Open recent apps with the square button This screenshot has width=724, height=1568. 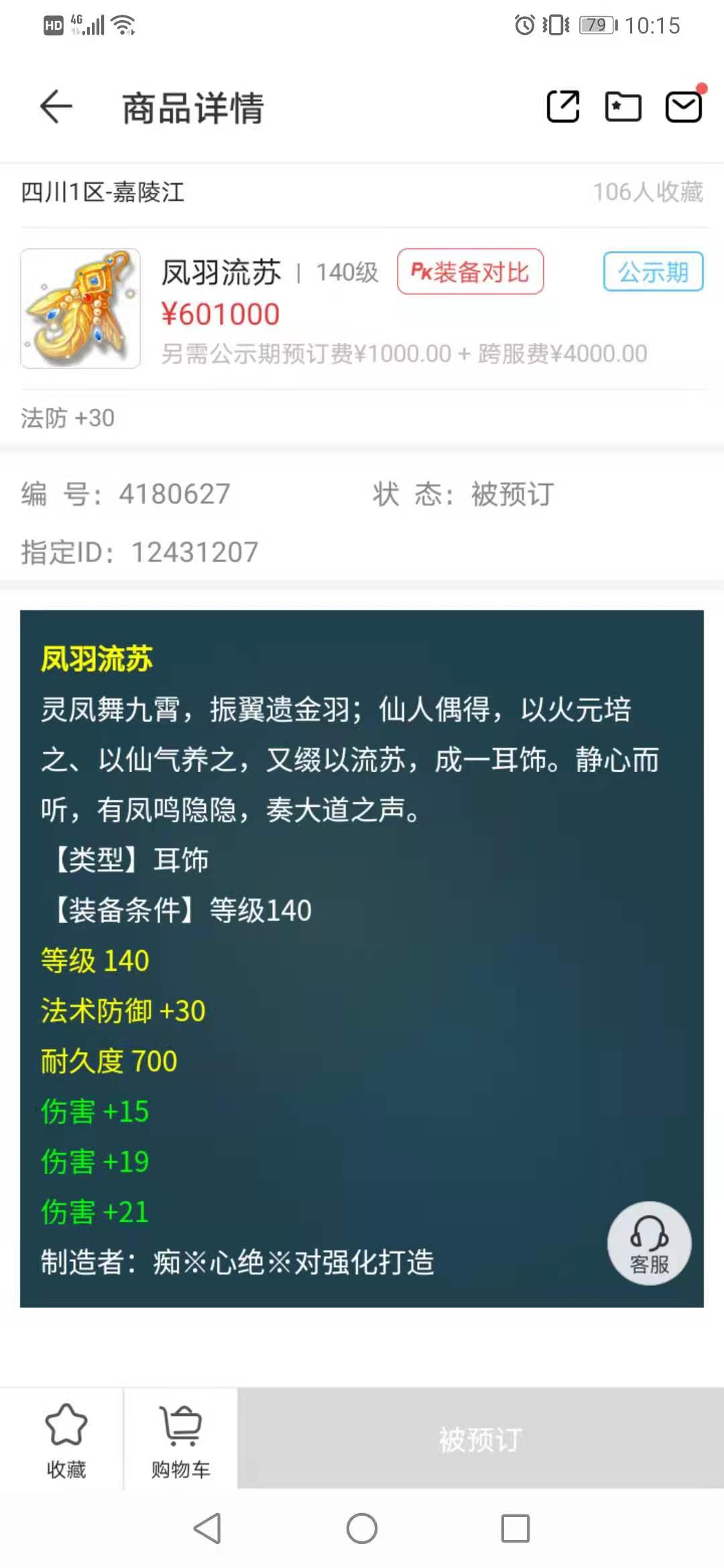pyautogui.click(x=516, y=1528)
